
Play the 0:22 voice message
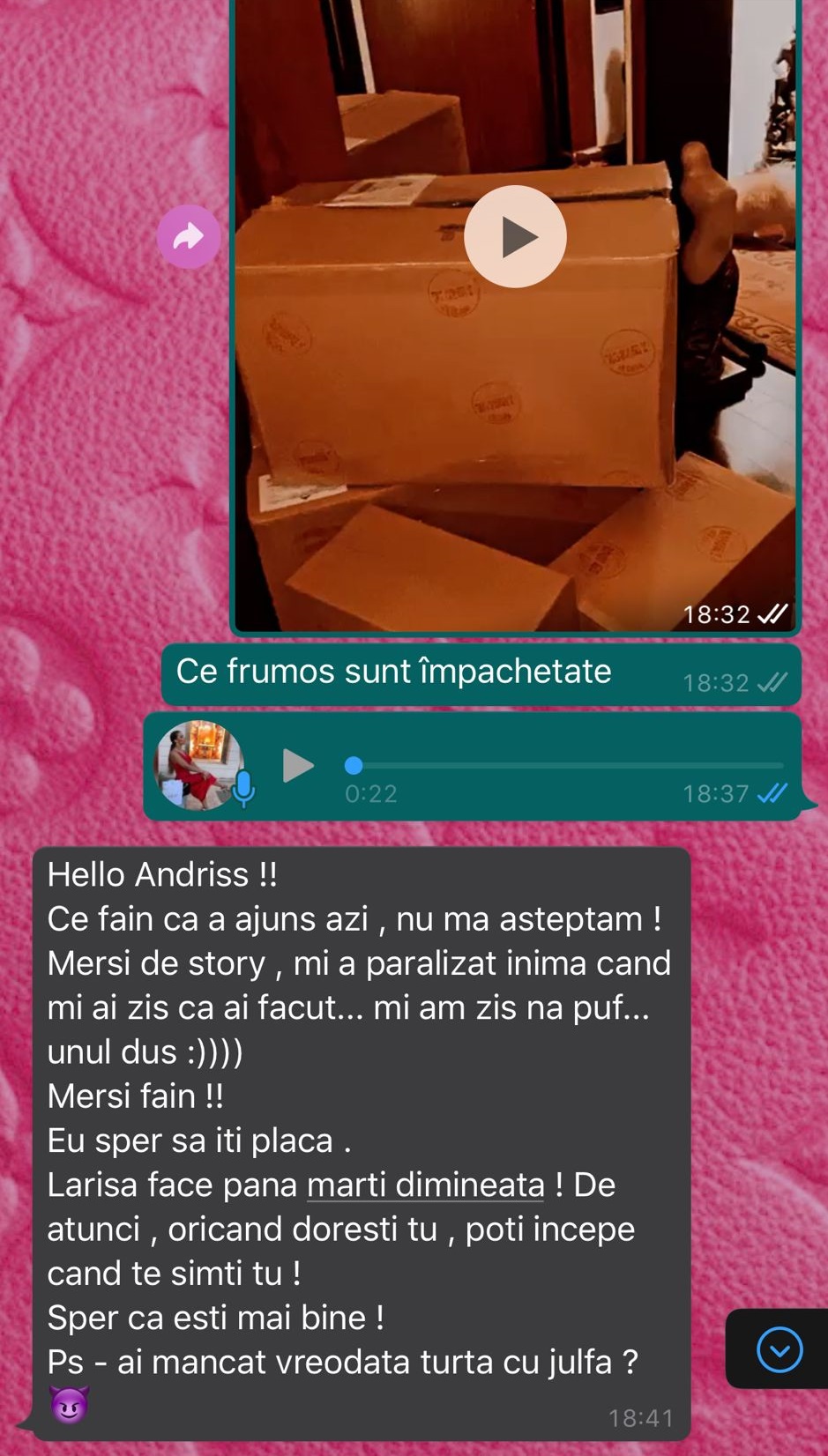(x=298, y=765)
